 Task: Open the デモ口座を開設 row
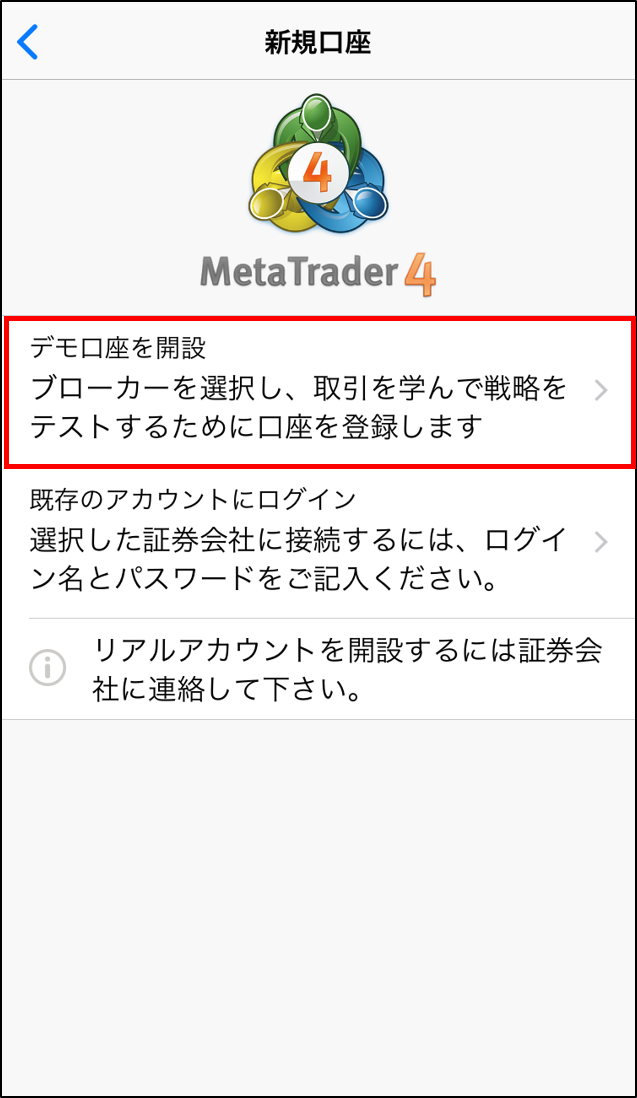(318, 391)
